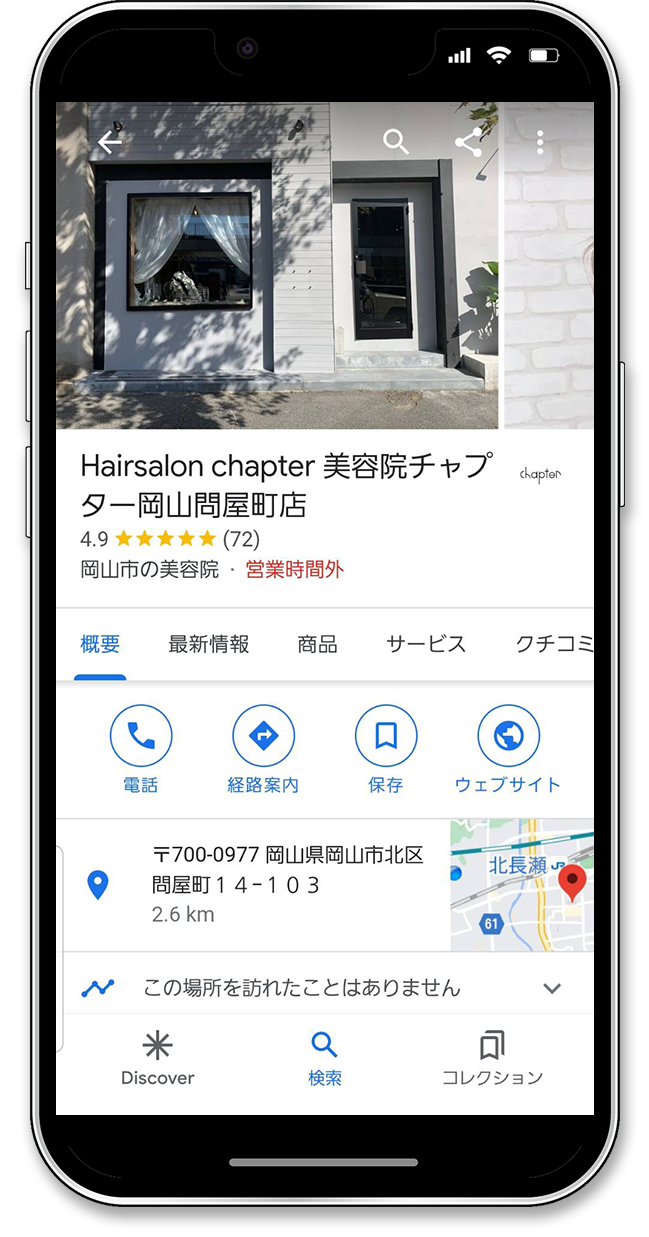Get directions with 経路案内
Screen dimensions: 649x1237
[263, 749]
